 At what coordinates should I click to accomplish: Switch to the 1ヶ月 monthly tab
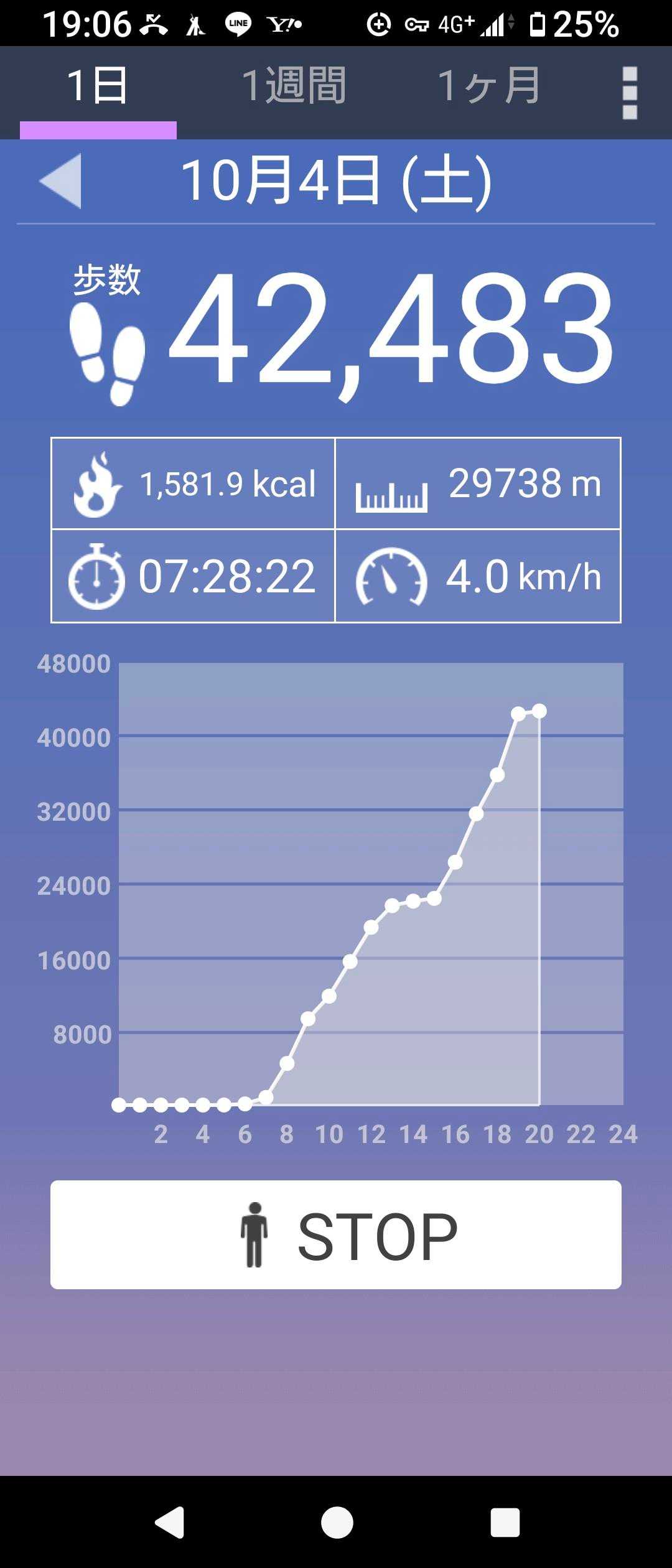click(489, 86)
